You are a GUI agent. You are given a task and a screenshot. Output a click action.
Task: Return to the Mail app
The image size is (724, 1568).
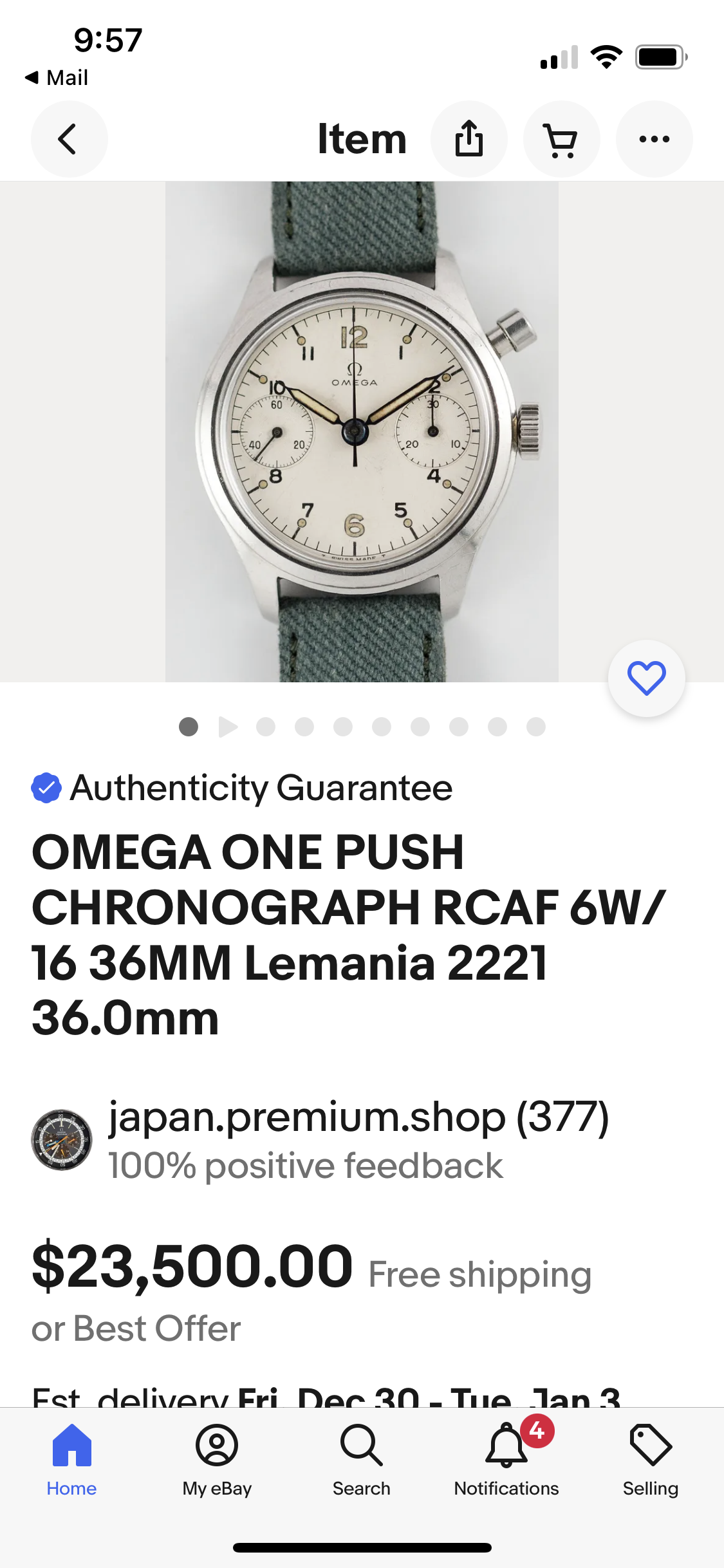[x=57, y=78]
